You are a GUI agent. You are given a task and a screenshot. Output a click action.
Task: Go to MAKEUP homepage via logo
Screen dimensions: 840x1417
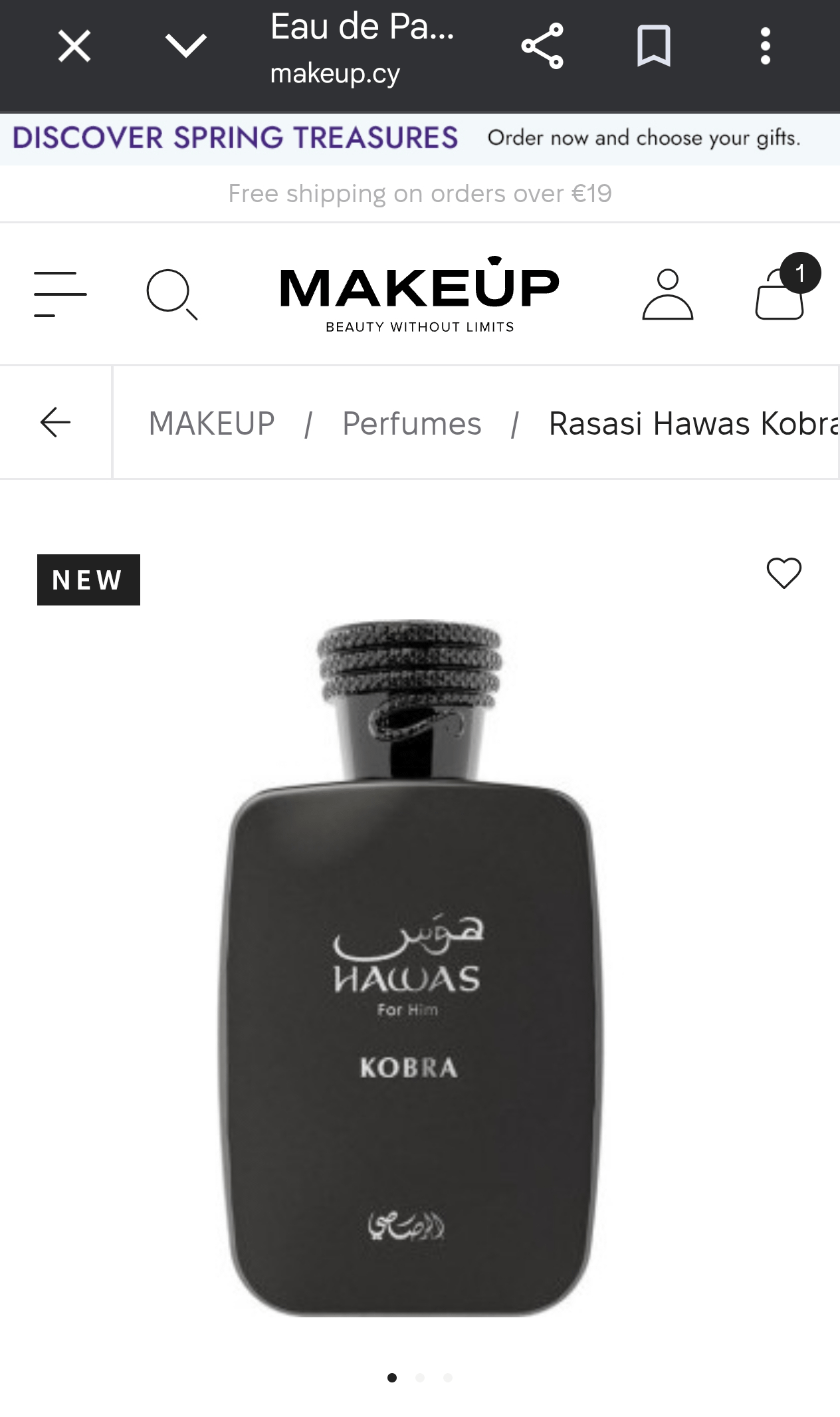coord(419,294)
